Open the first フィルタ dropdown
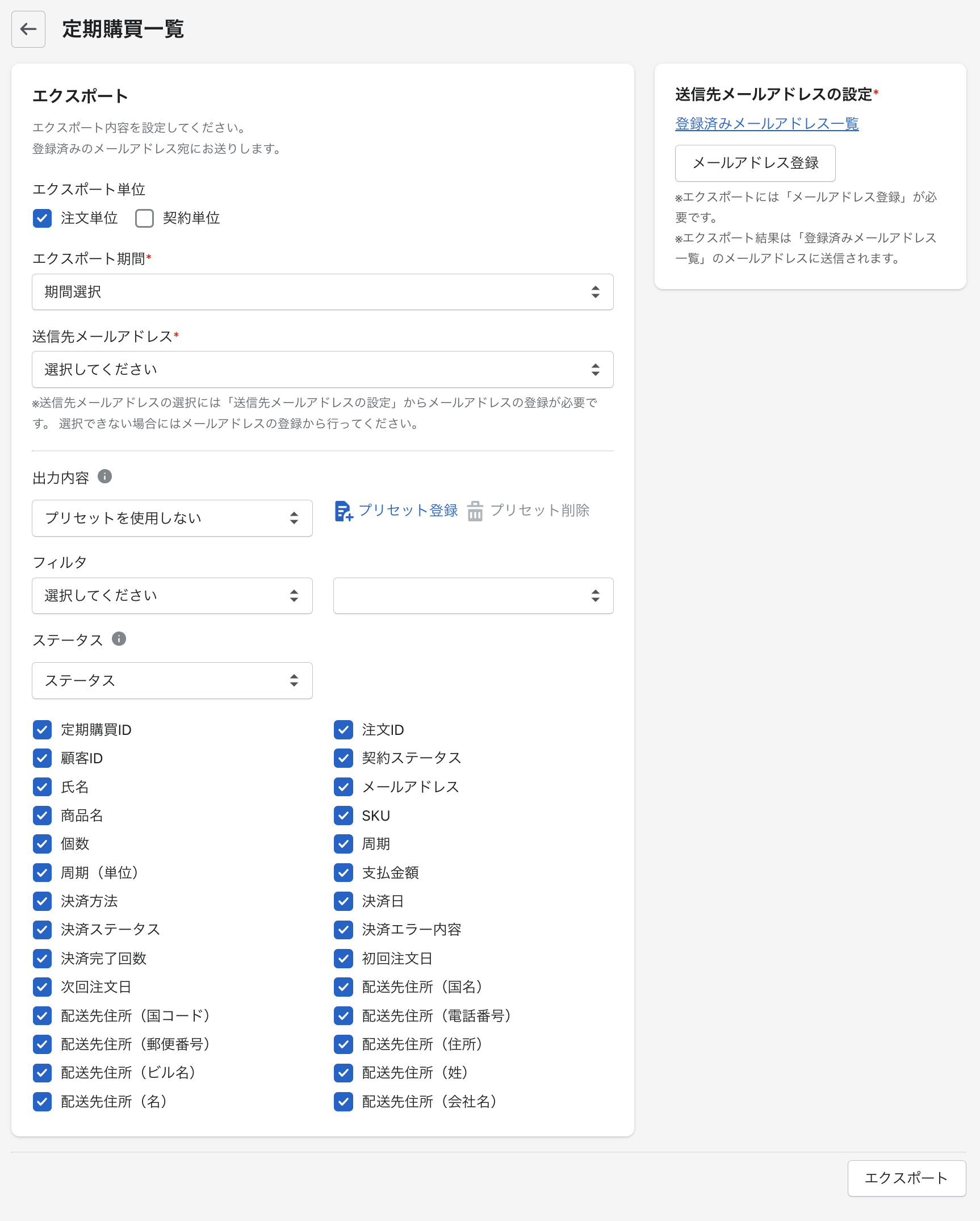This screenshot has height=1221, width=980. [x=172, y=596]
